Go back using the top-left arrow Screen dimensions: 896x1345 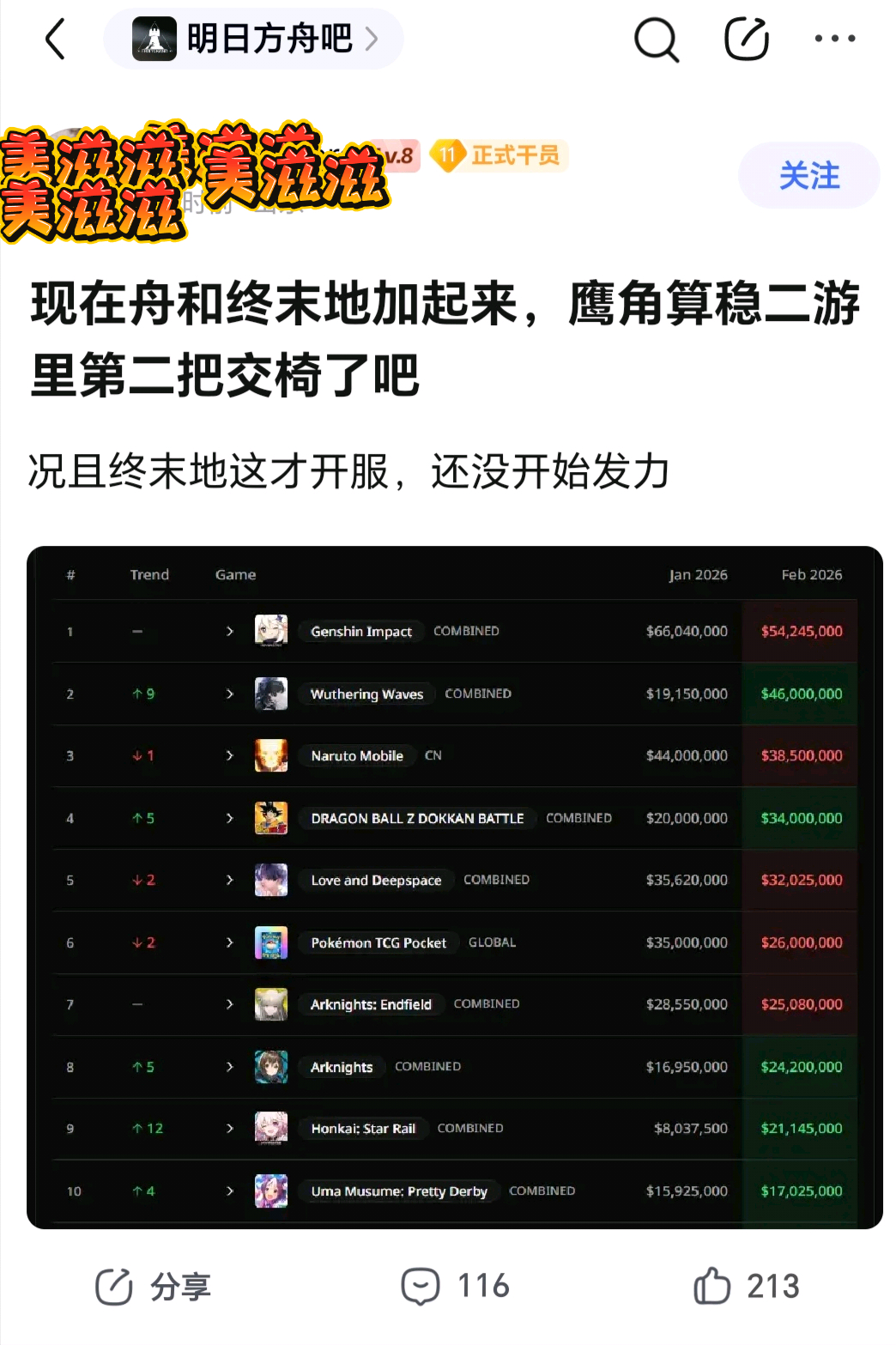56,39
